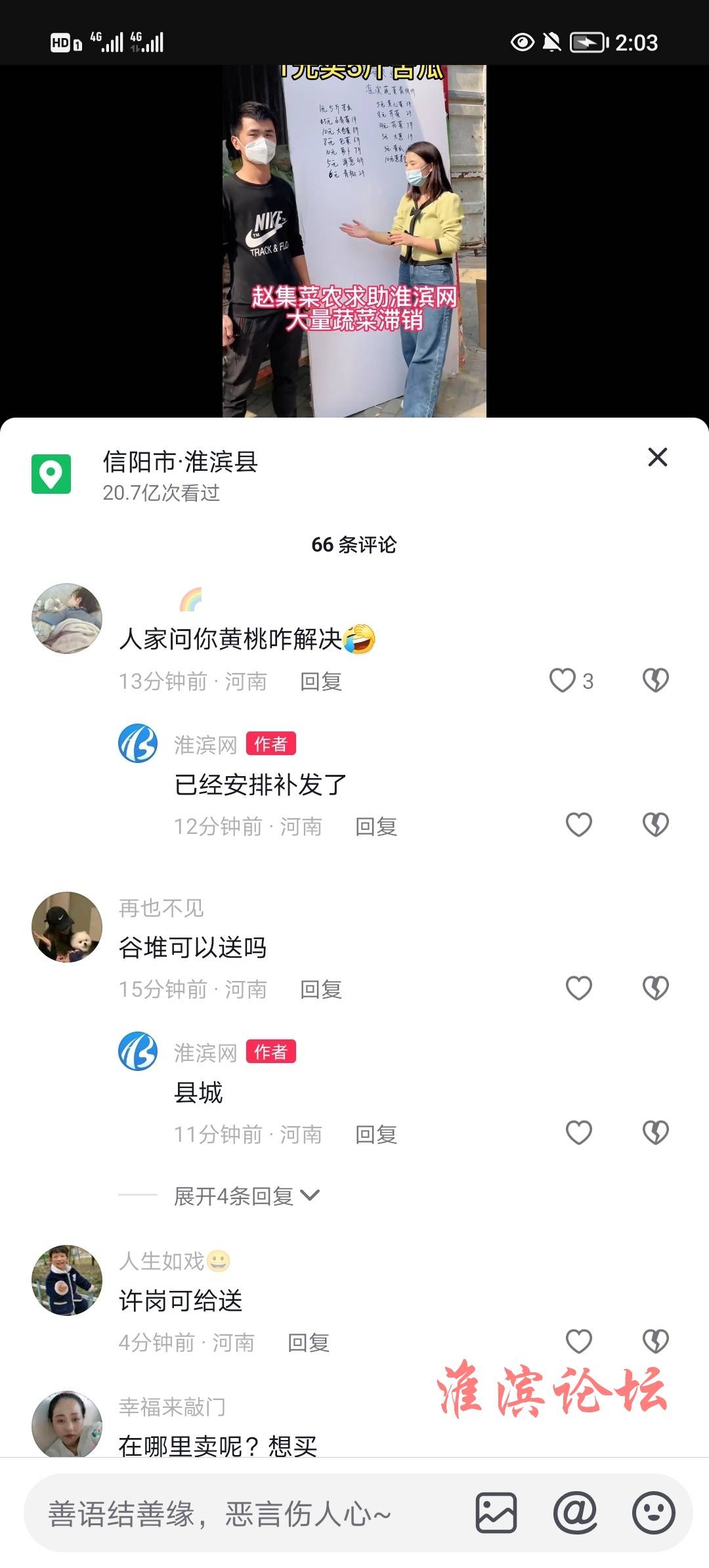Image resolution: width=709 pixels, height=1568 pixels.
Task: Open the 淮滨网 author profile from 已经安排补发了
Action: tap(138, 743)
